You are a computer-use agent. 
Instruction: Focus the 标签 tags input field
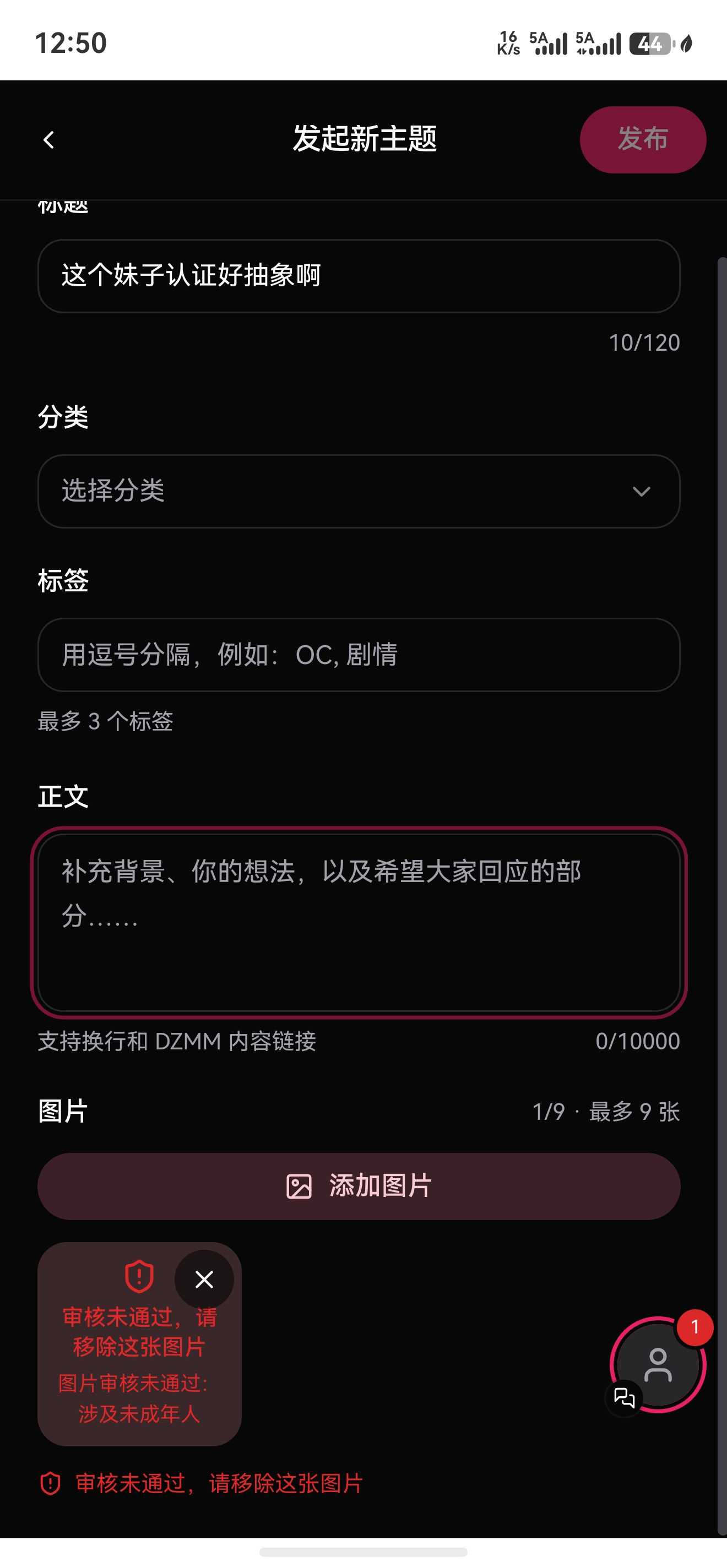click(x=359, y=655)
